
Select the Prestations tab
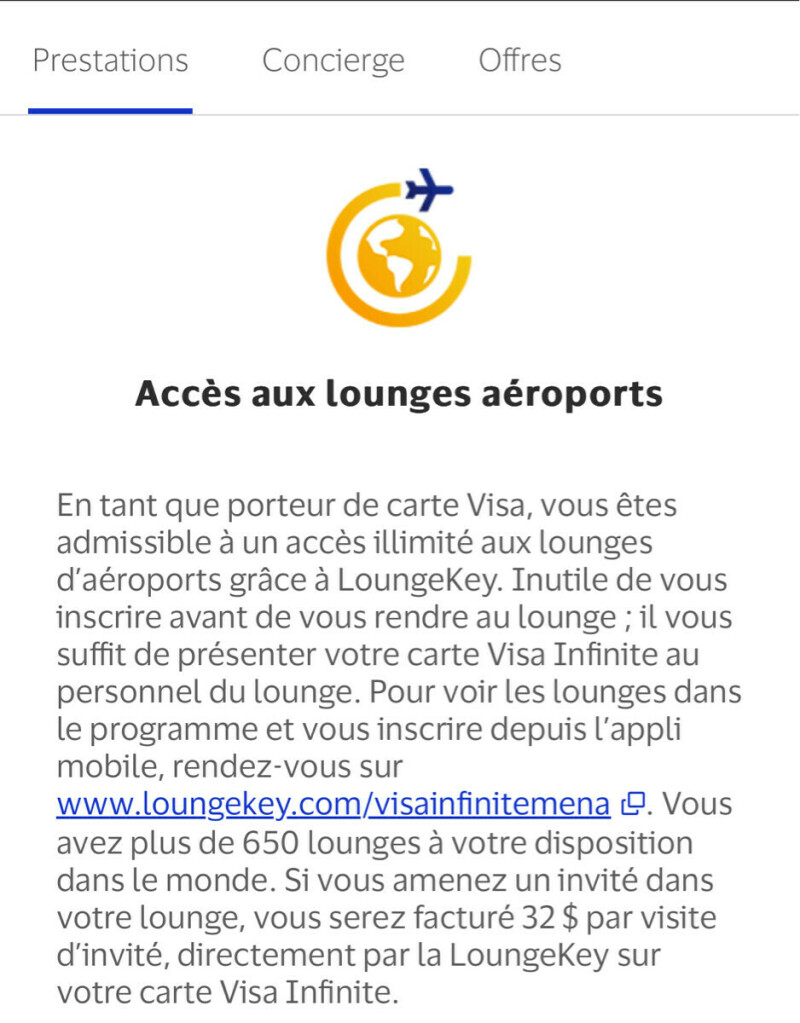(x=110, y=61)
